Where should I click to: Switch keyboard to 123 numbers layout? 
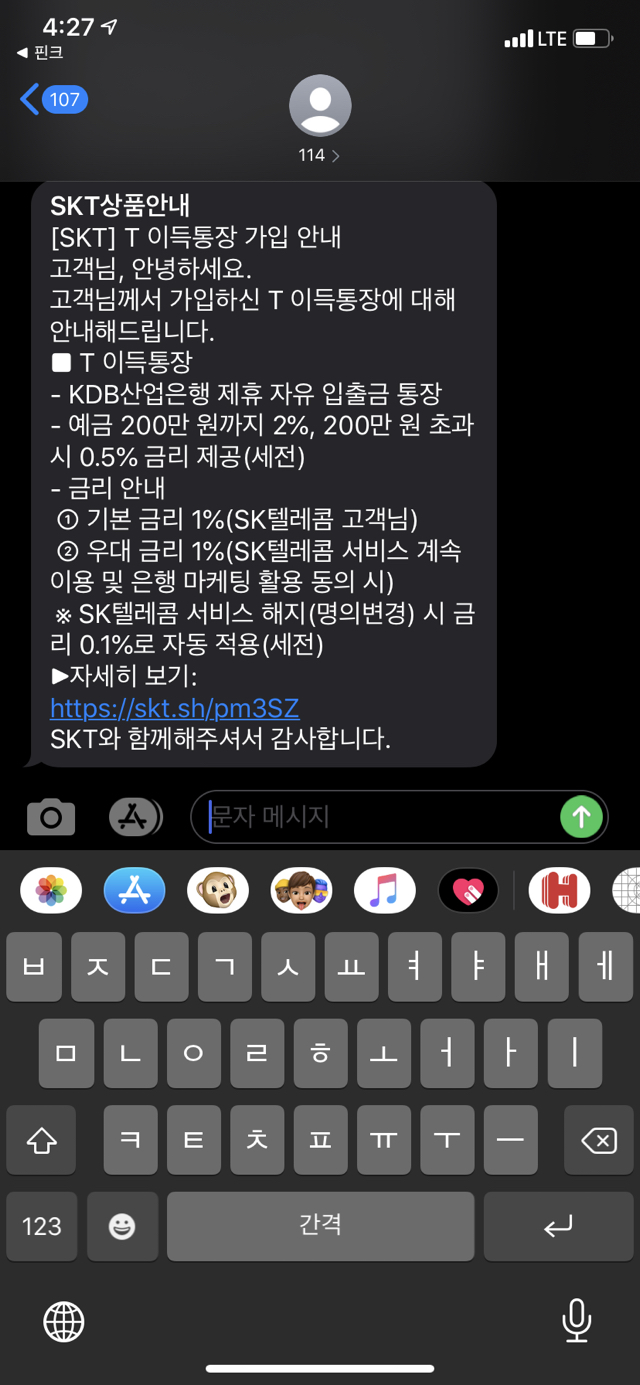(x=41, y=1226)
